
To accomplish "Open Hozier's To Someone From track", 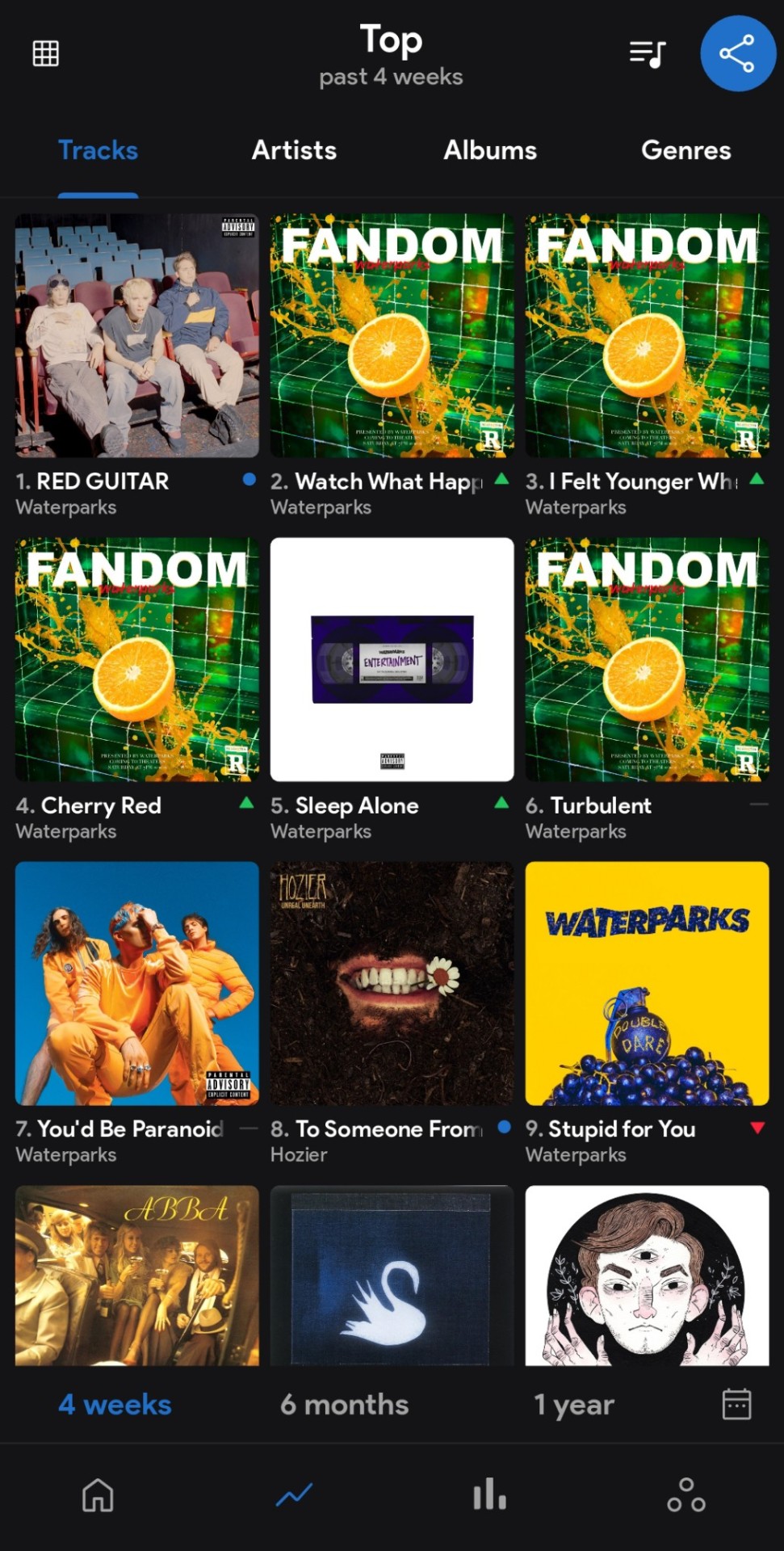I will point(392,983).
